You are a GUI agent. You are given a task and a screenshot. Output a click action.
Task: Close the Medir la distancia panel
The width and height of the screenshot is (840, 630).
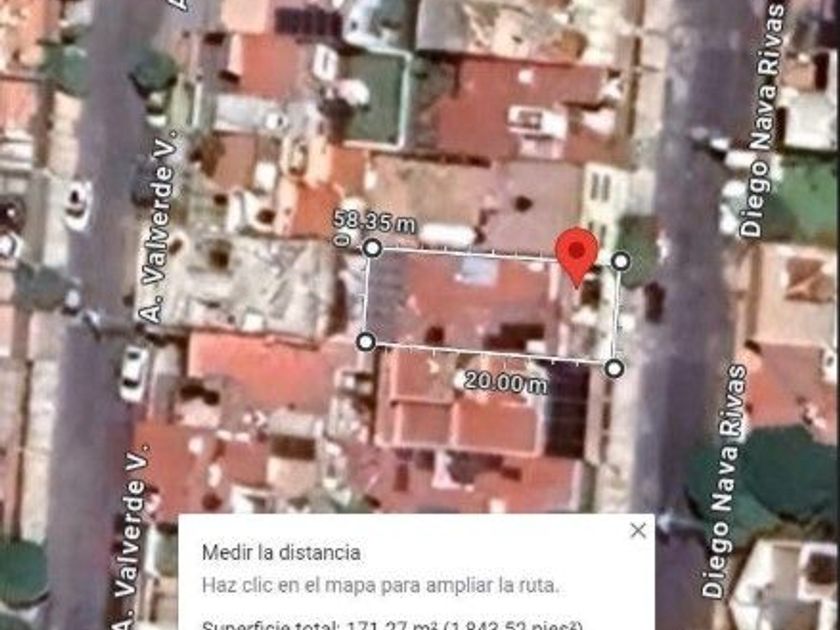[638, 531]
